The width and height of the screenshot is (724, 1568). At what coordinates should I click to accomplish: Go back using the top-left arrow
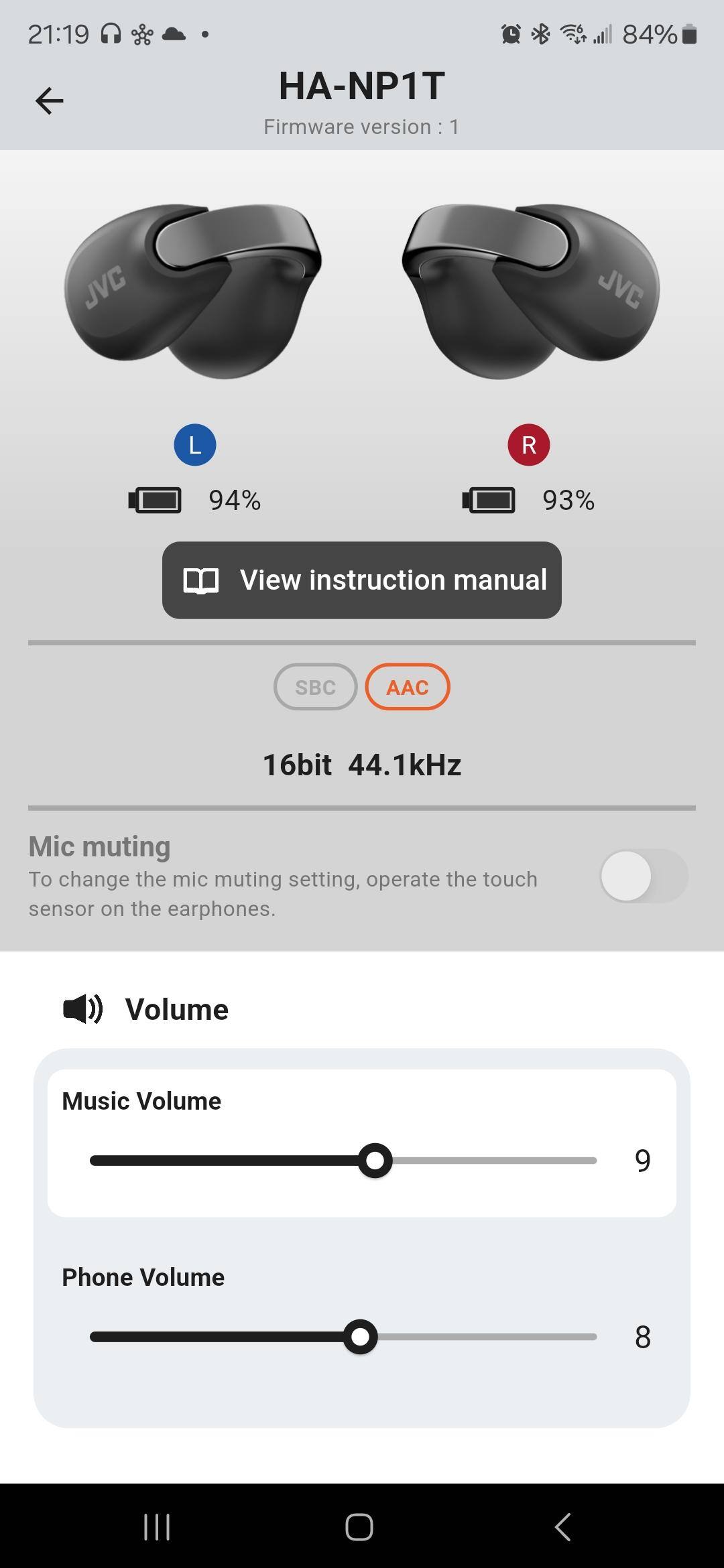tap(49, 101)
